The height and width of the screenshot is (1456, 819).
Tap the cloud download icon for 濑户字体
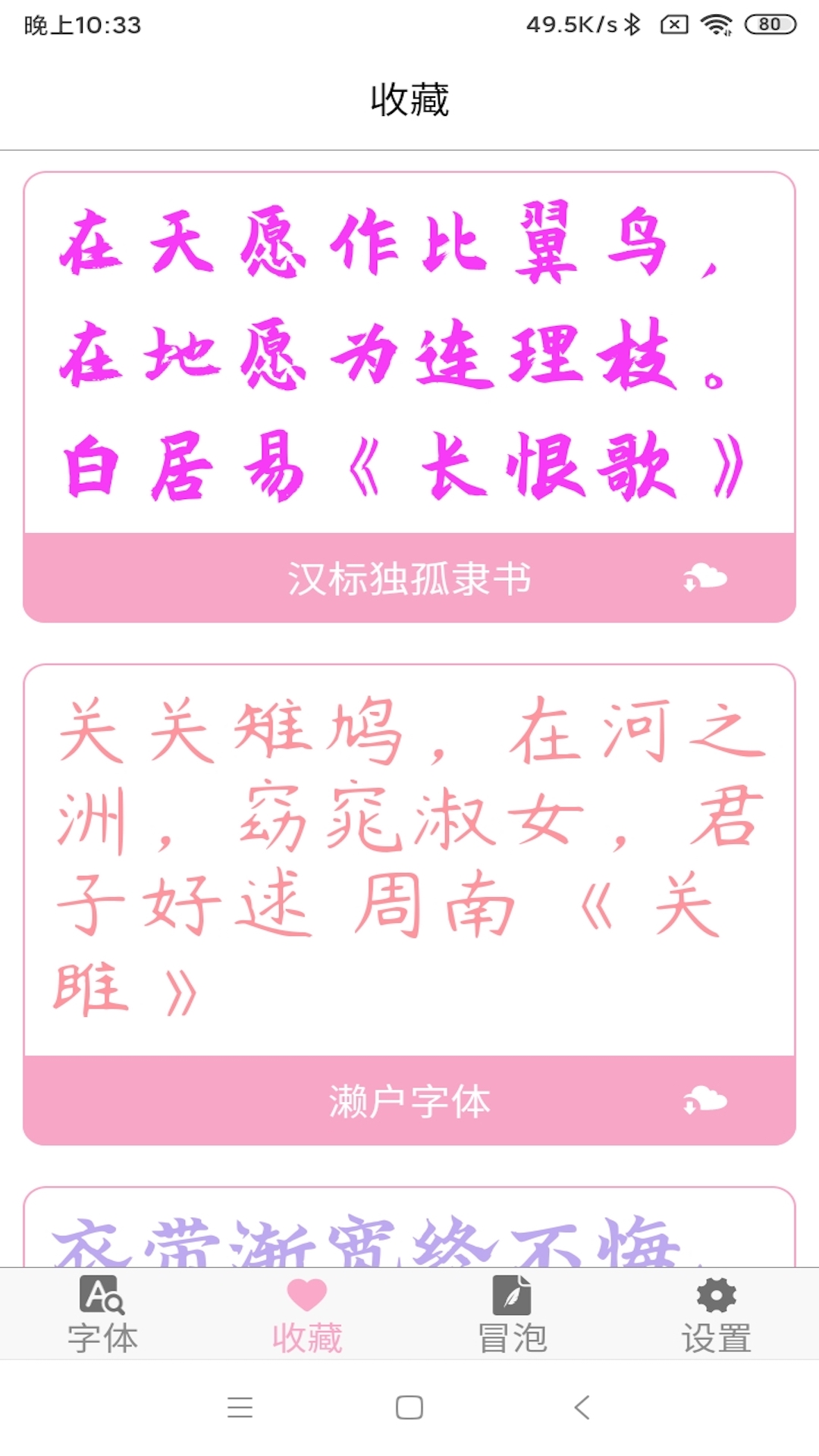tap(704, 1101)
